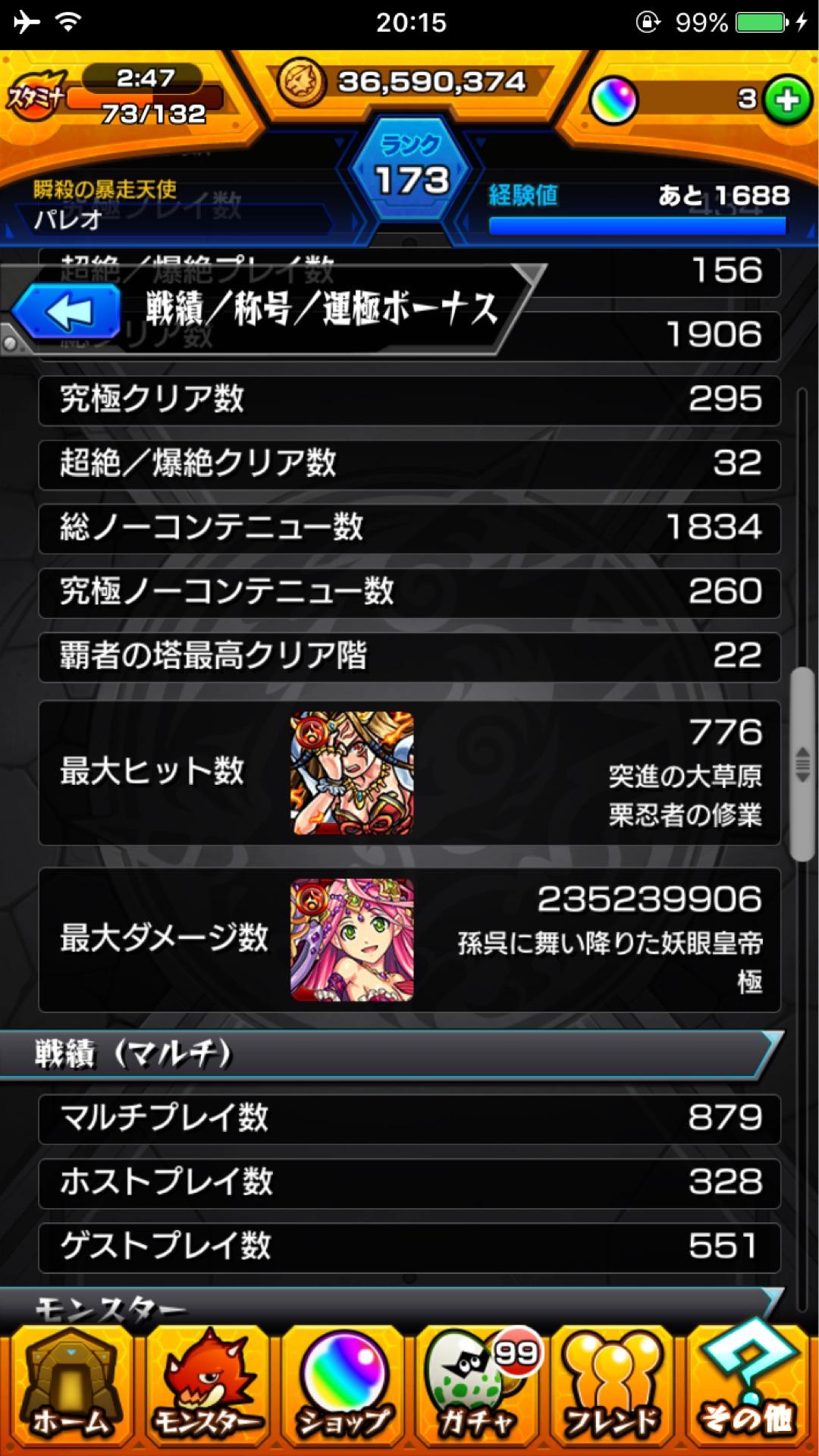
Task: Open the ショップ tab
Action: point(343,1386)
